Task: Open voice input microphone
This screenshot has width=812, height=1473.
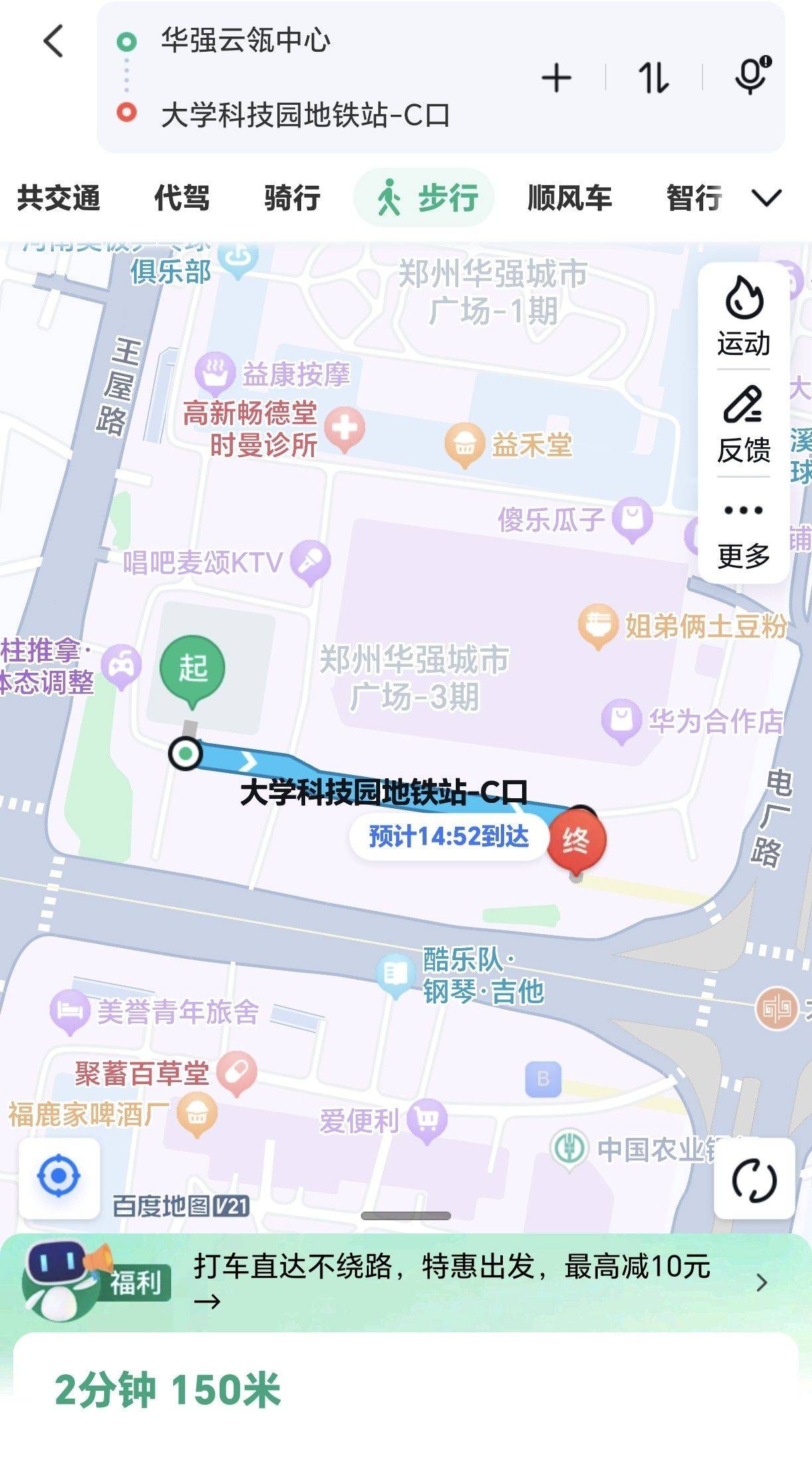Action: (753, 76)
